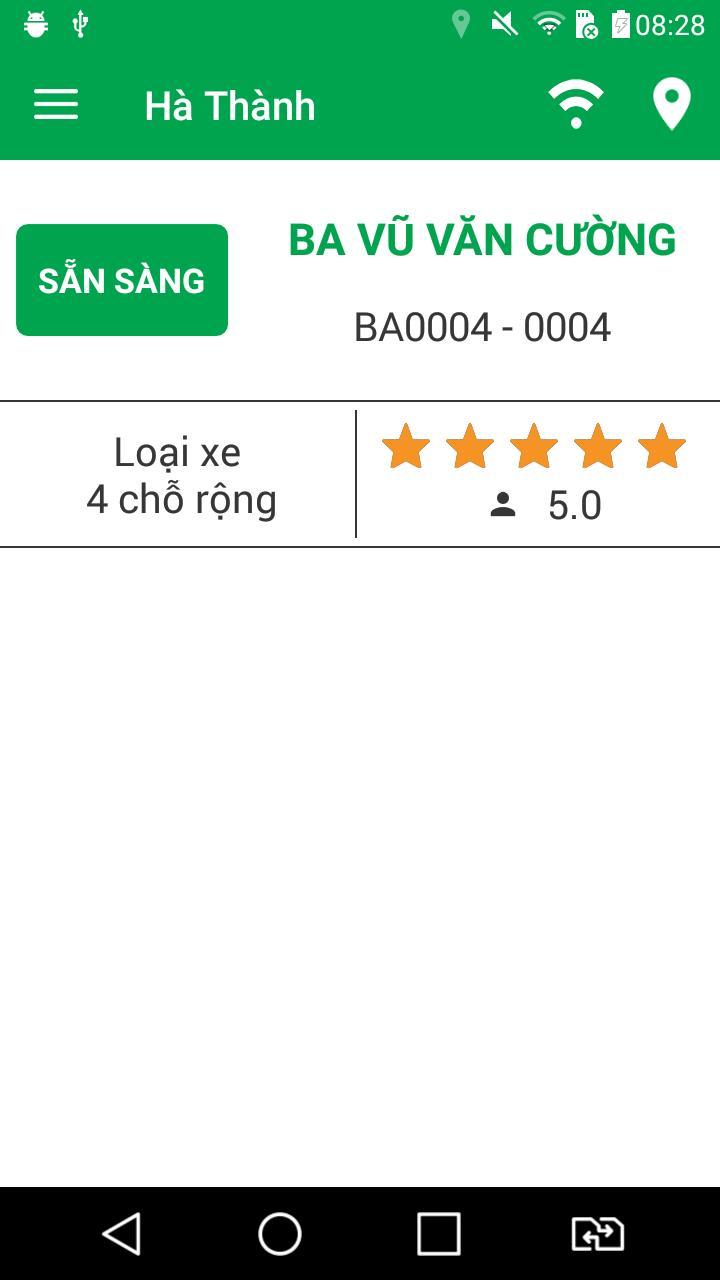
Task: Tap the vehicle code BA0004 - 0004
Action: point(482,326)
